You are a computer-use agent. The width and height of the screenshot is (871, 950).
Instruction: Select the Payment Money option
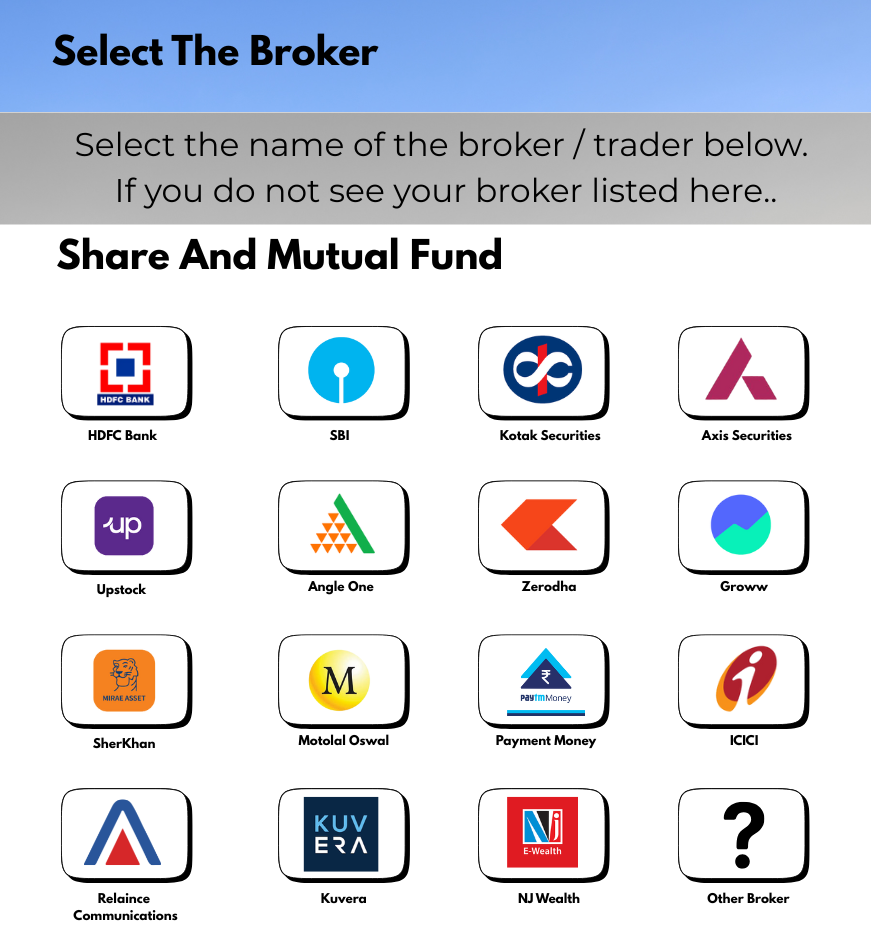(542, 680)
